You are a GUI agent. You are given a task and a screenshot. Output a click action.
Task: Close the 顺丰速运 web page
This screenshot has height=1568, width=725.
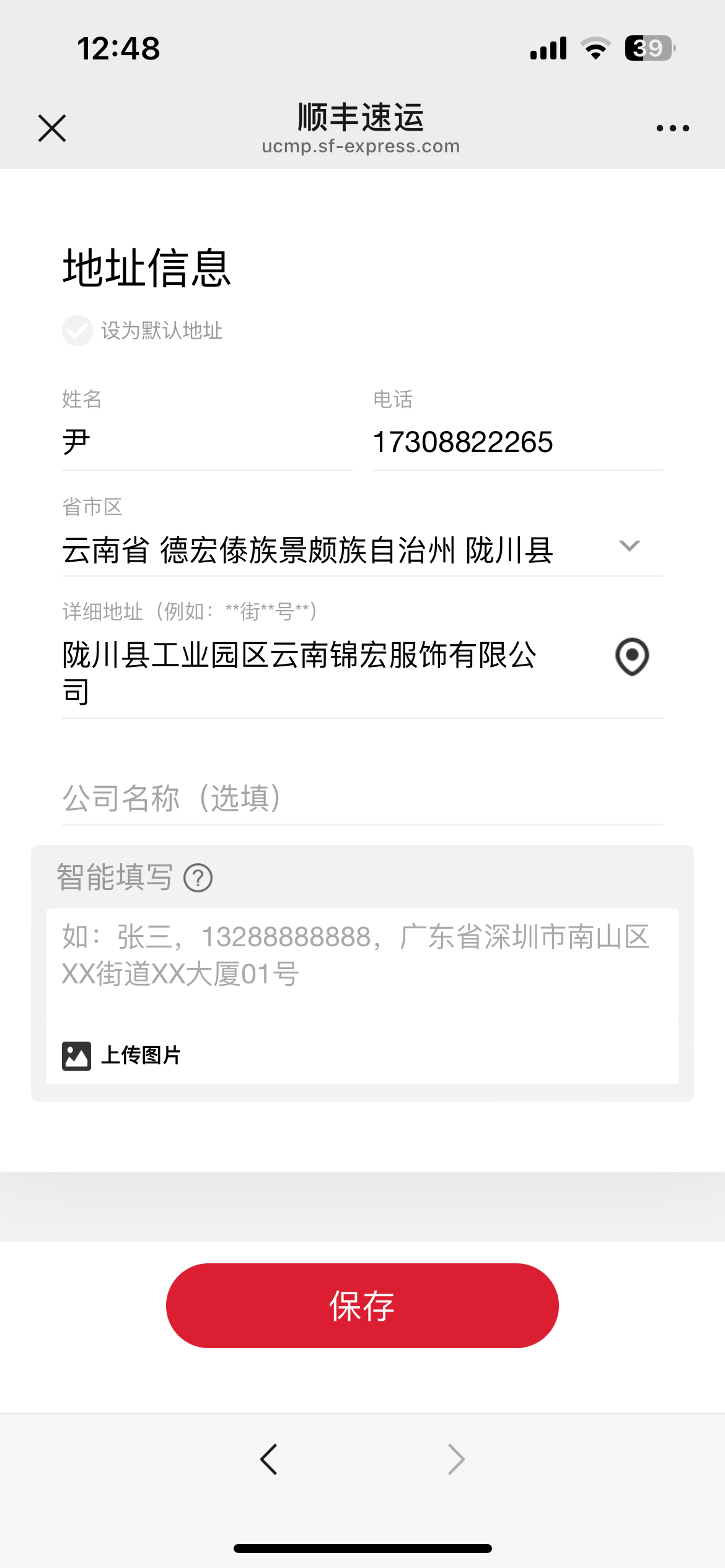pos(52,128)
